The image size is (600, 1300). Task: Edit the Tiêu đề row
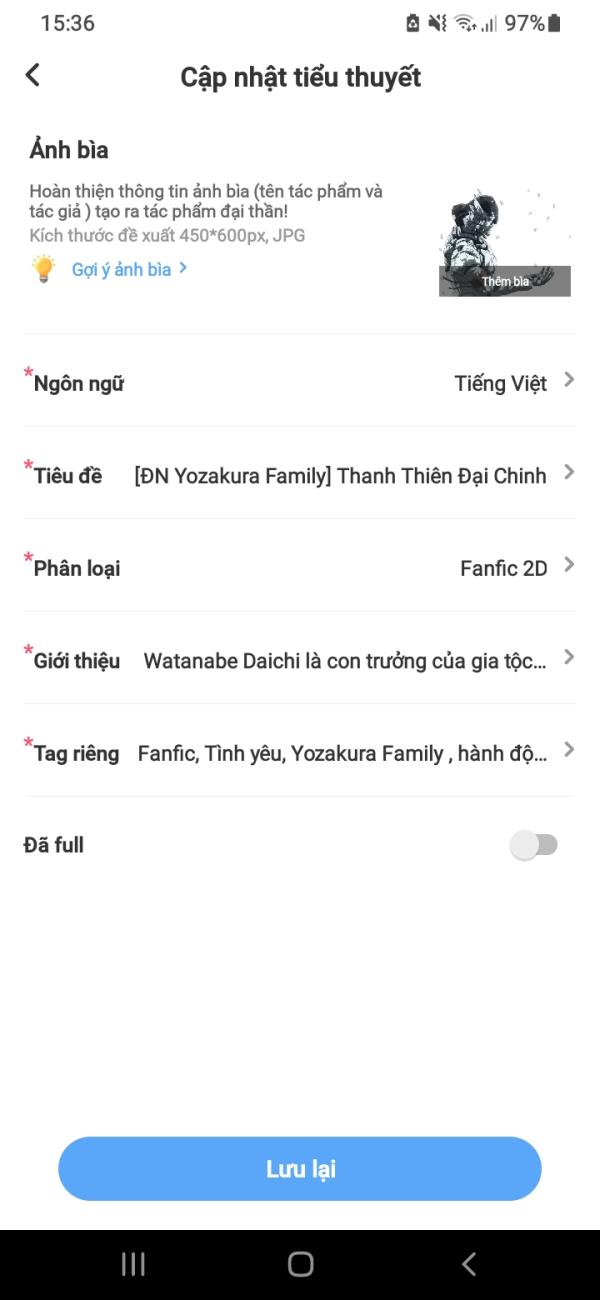click(300, 475)
